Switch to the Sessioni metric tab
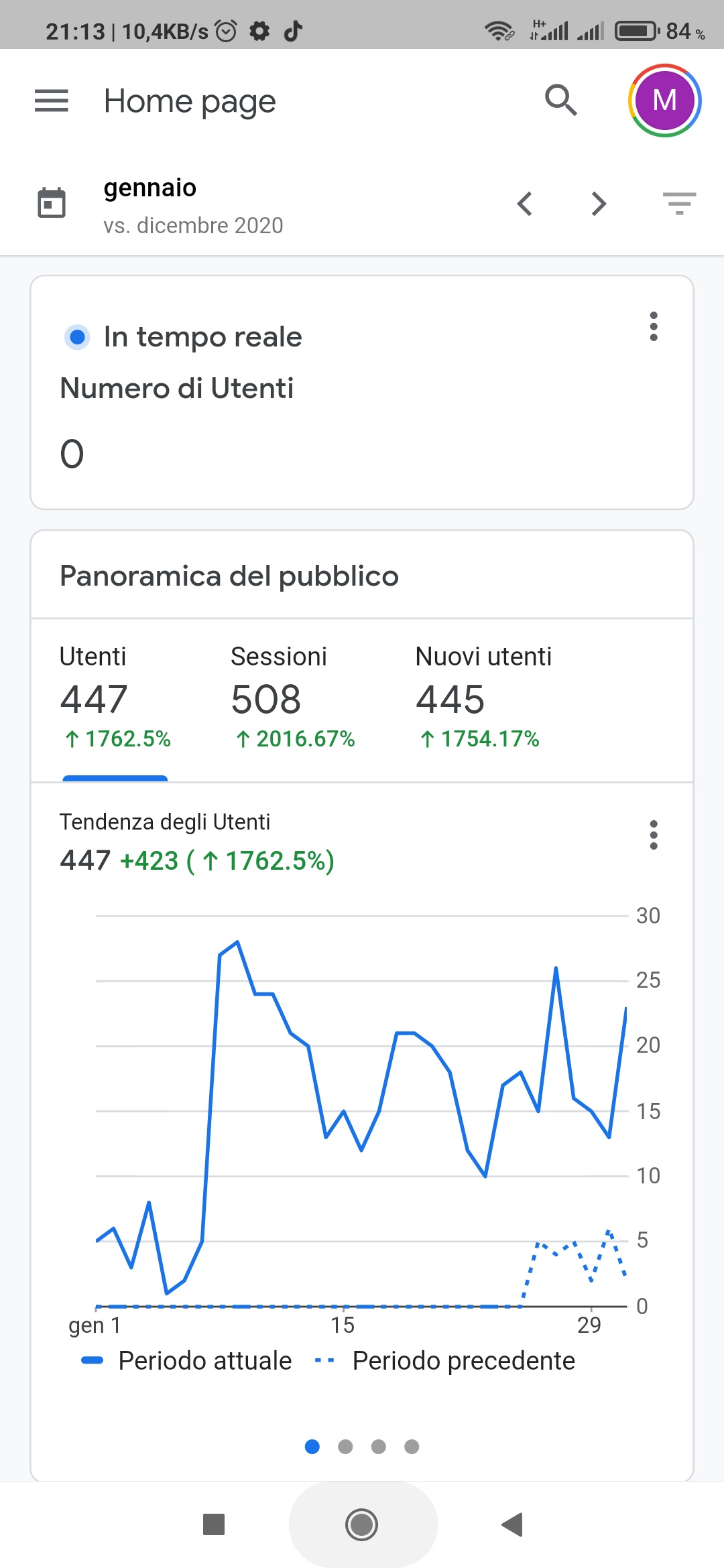This screenshot has width=724, height=1568. point(293,698)
